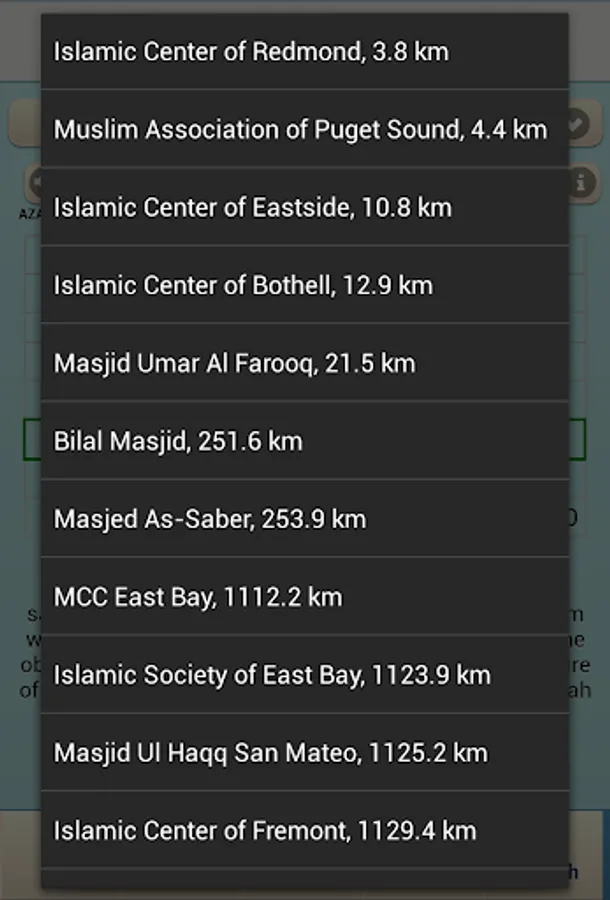610x900 pixels.
Task: Select Masjid Ul Haqq San Mateo
Action: (304, 752)
